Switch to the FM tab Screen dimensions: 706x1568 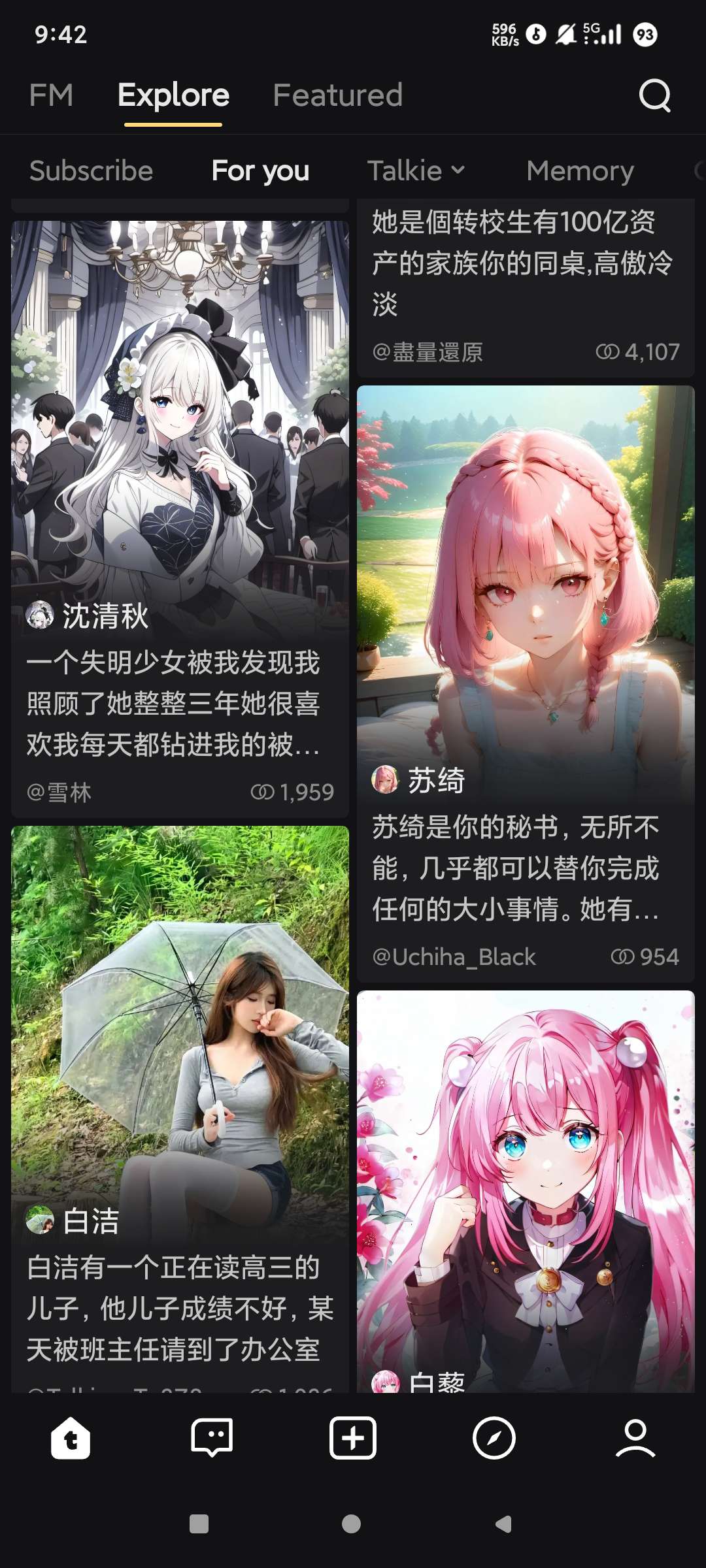(51, 95)
